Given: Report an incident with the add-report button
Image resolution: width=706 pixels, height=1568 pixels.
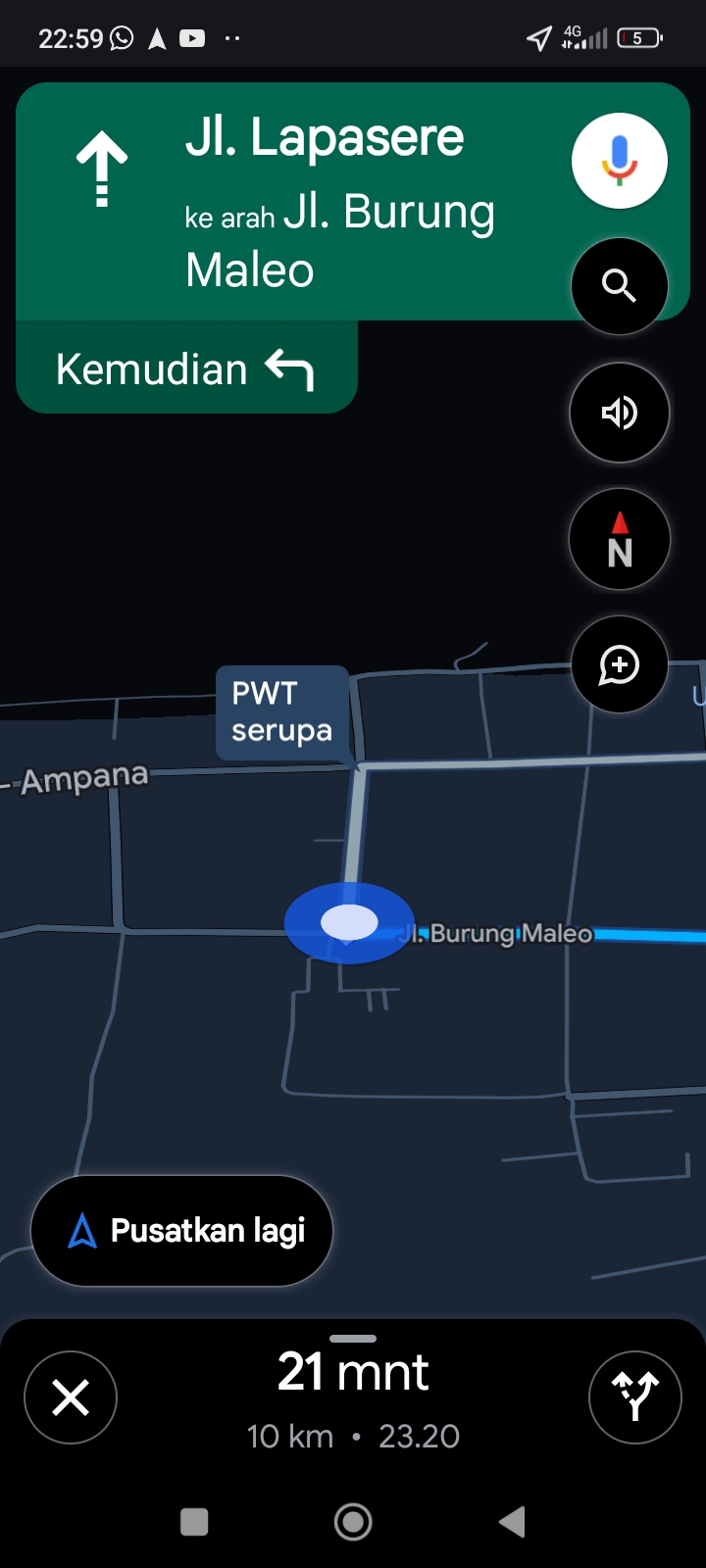Looking at the screenshot, I should pyautogui.click(x=620, y=664).
